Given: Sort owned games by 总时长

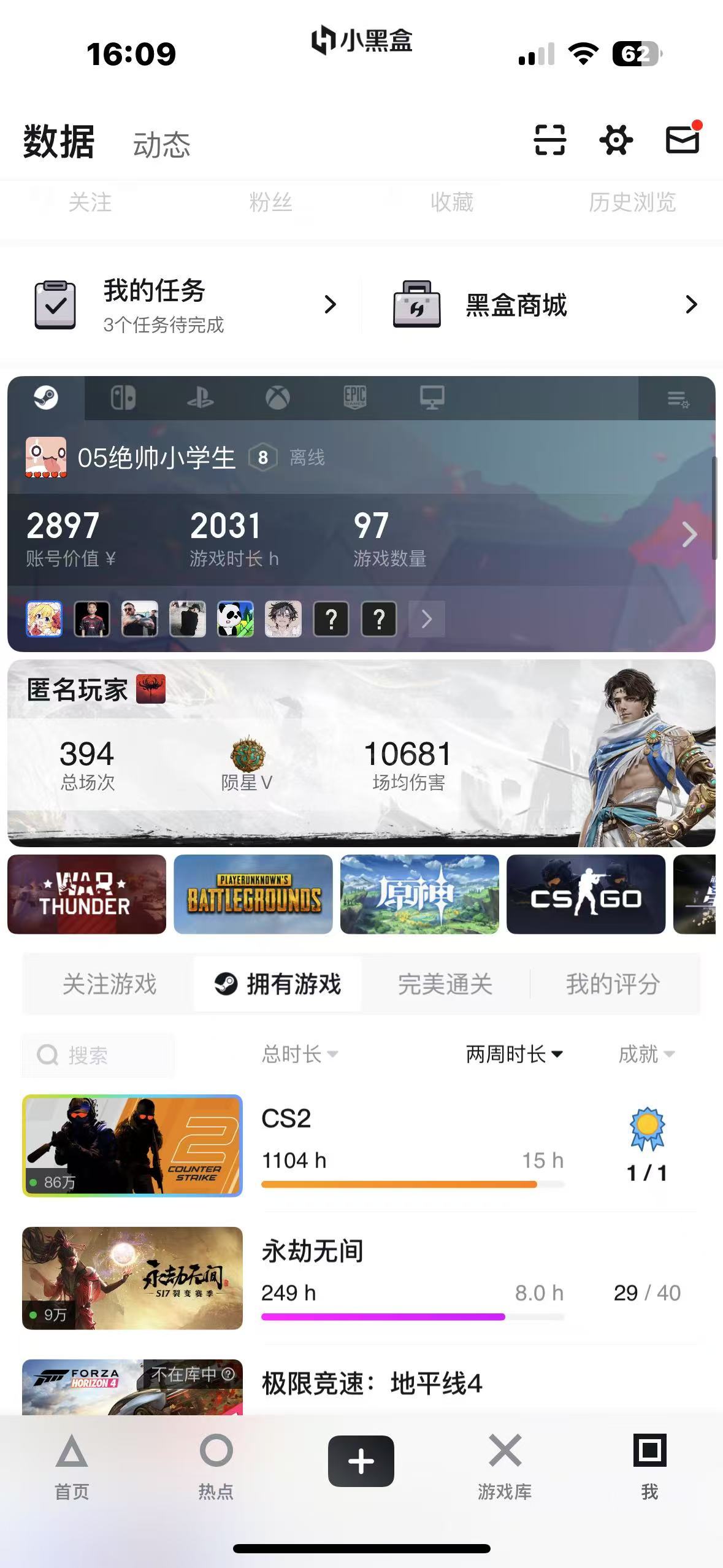Looking at the screenshot, I should coord(300,1055).
